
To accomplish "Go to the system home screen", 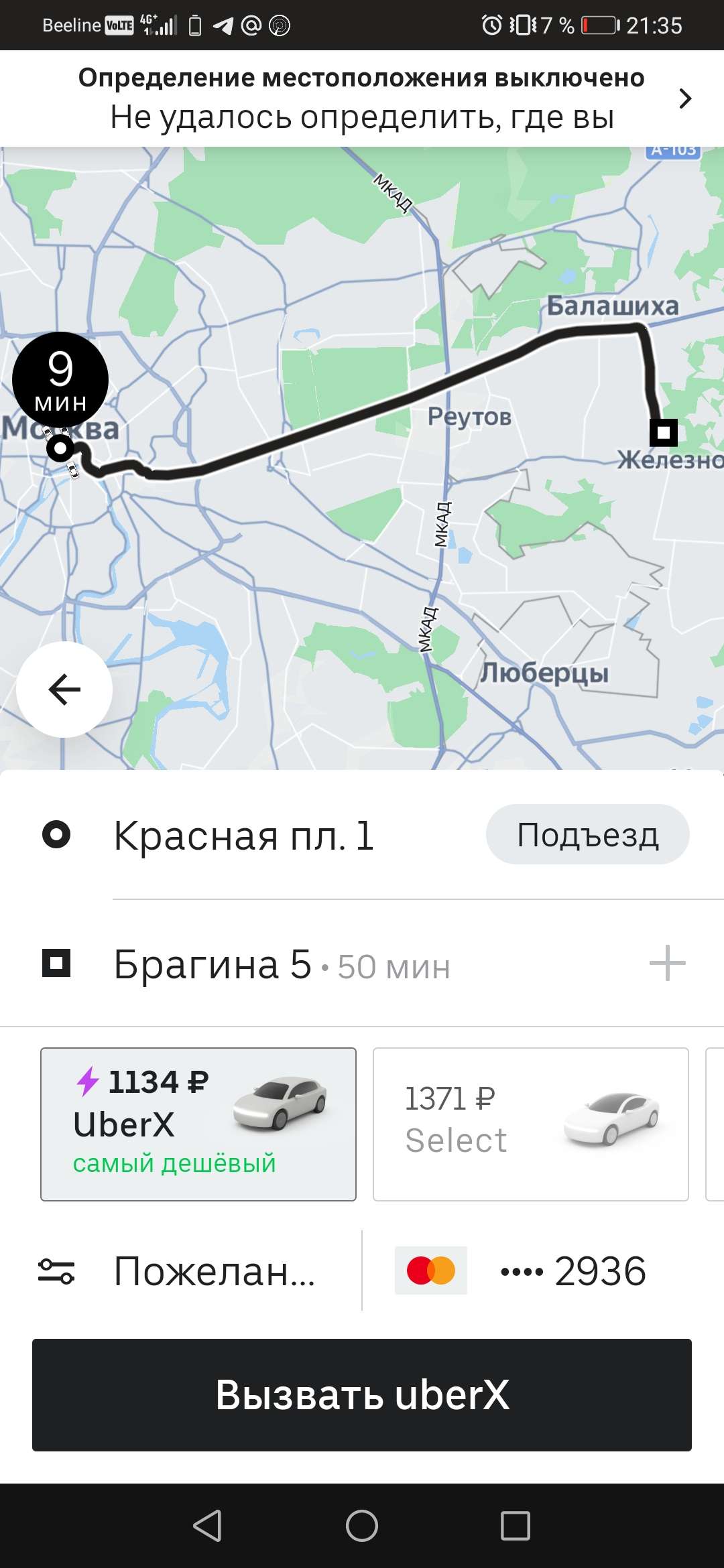I will [x=362, y=1526].
